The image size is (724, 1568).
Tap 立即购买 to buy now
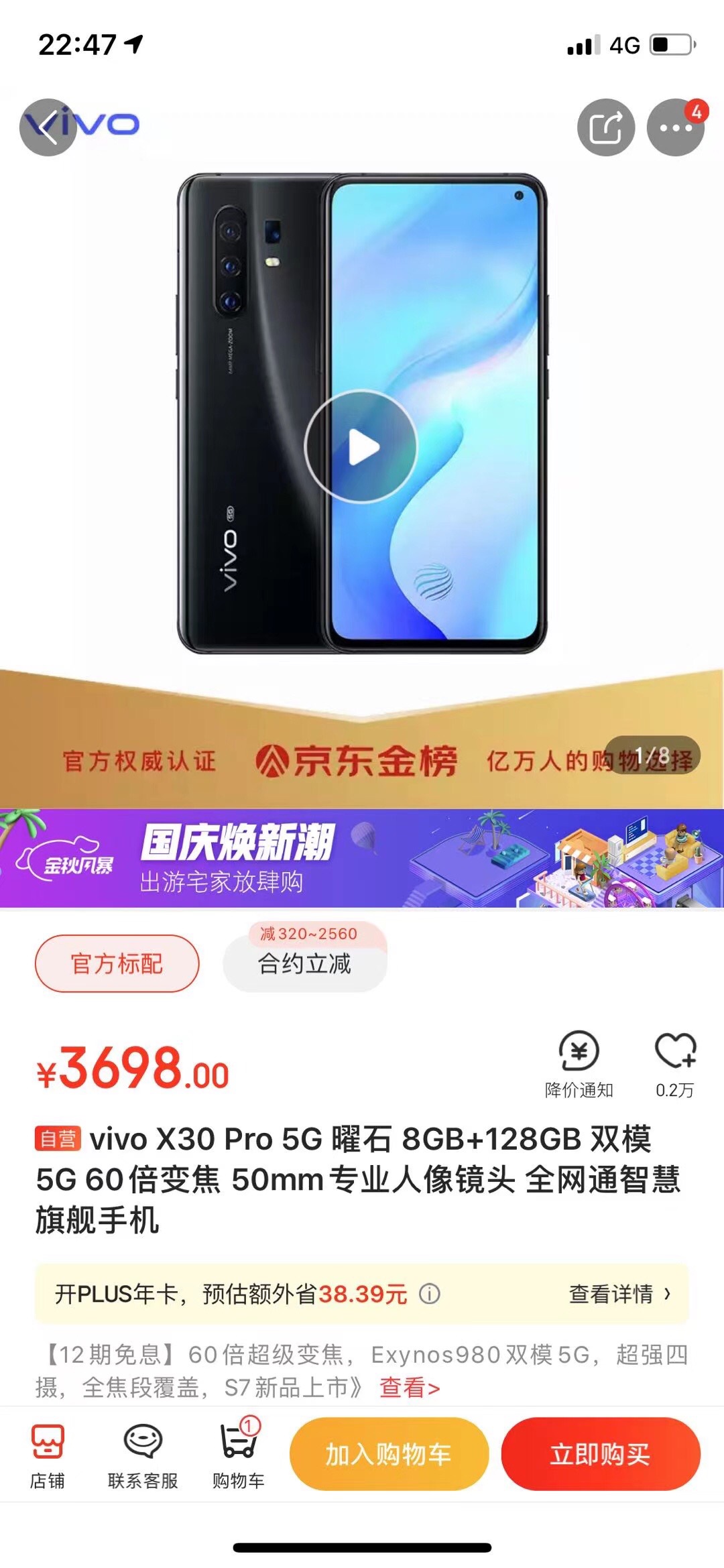(601, 1454)
